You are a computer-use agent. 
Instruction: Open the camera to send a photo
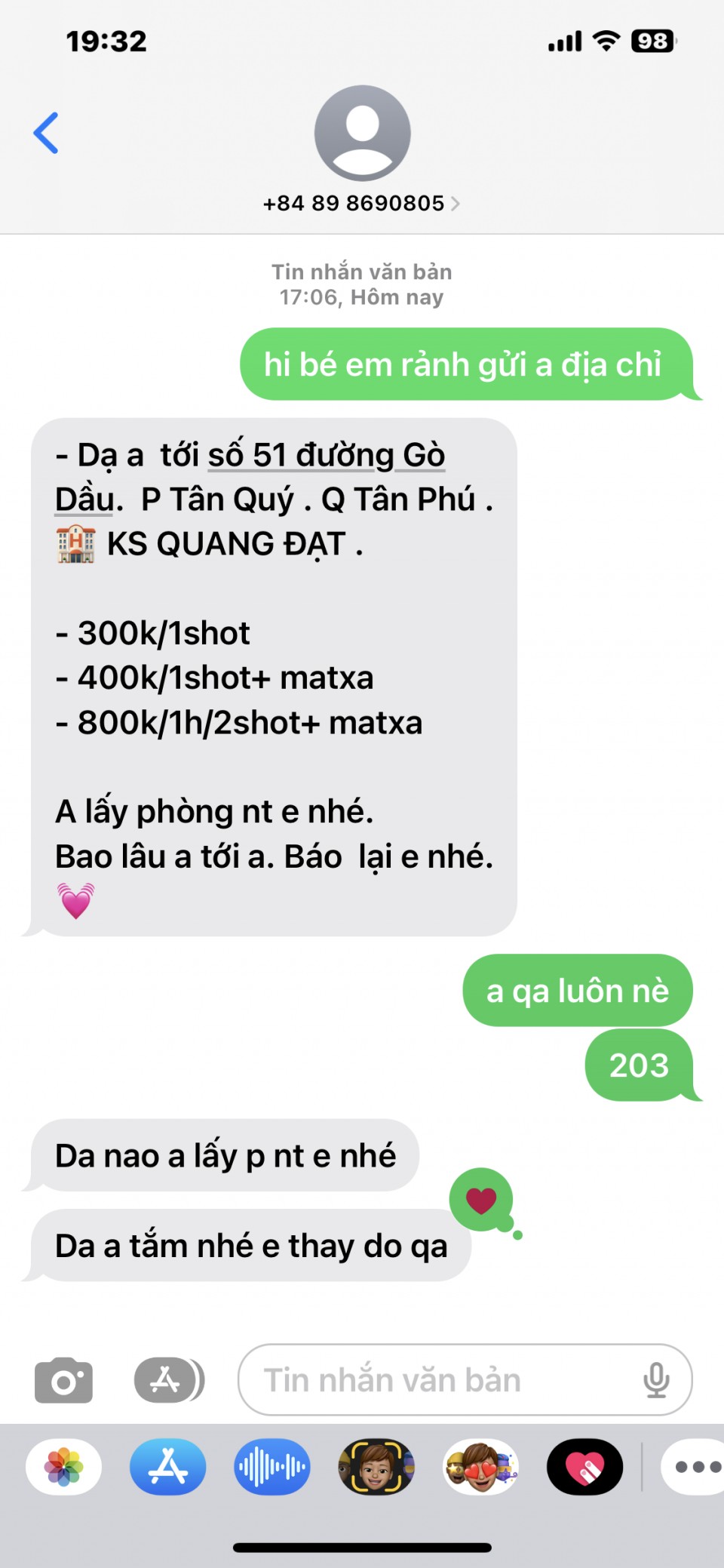click(64, 1381)
